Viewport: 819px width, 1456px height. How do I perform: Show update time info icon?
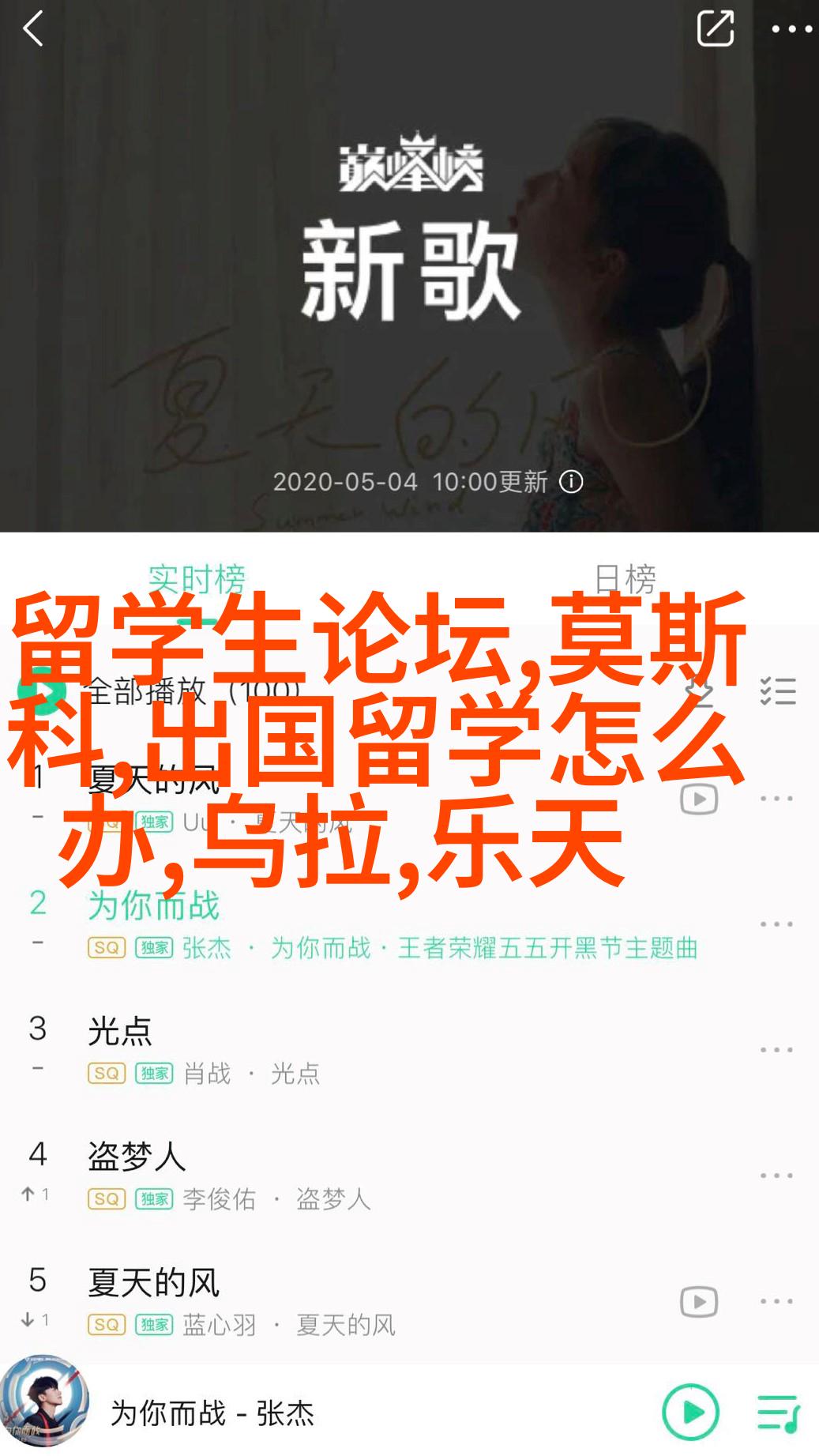pyautogui.click(x=571, y=482)
